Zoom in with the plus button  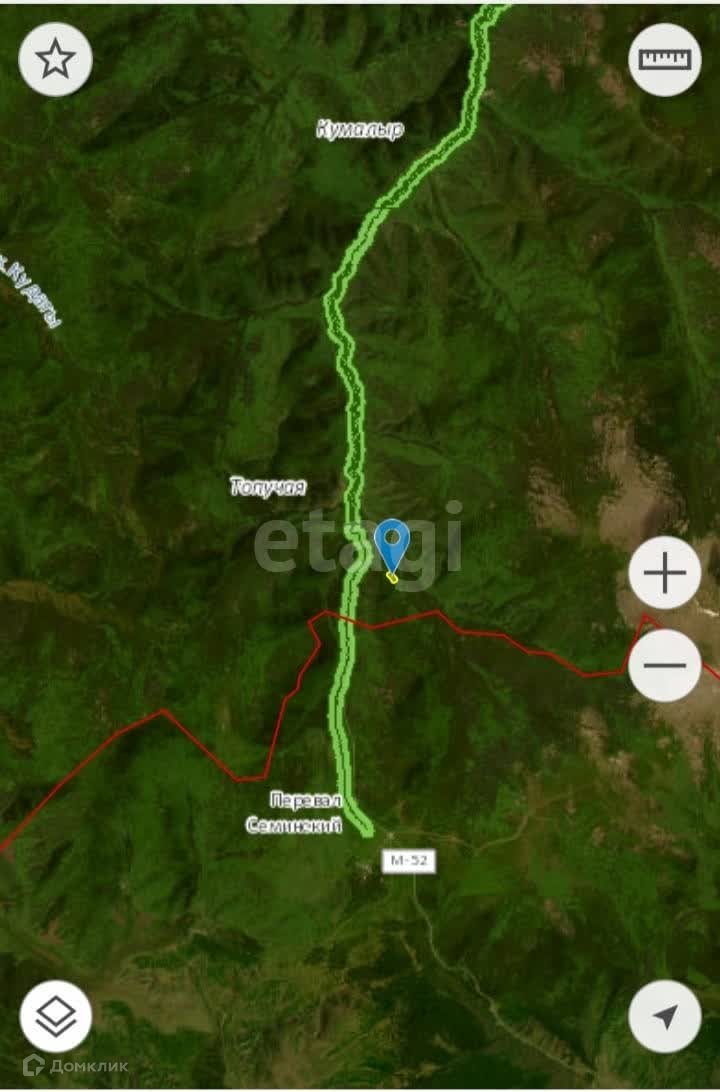pos(665,573)
